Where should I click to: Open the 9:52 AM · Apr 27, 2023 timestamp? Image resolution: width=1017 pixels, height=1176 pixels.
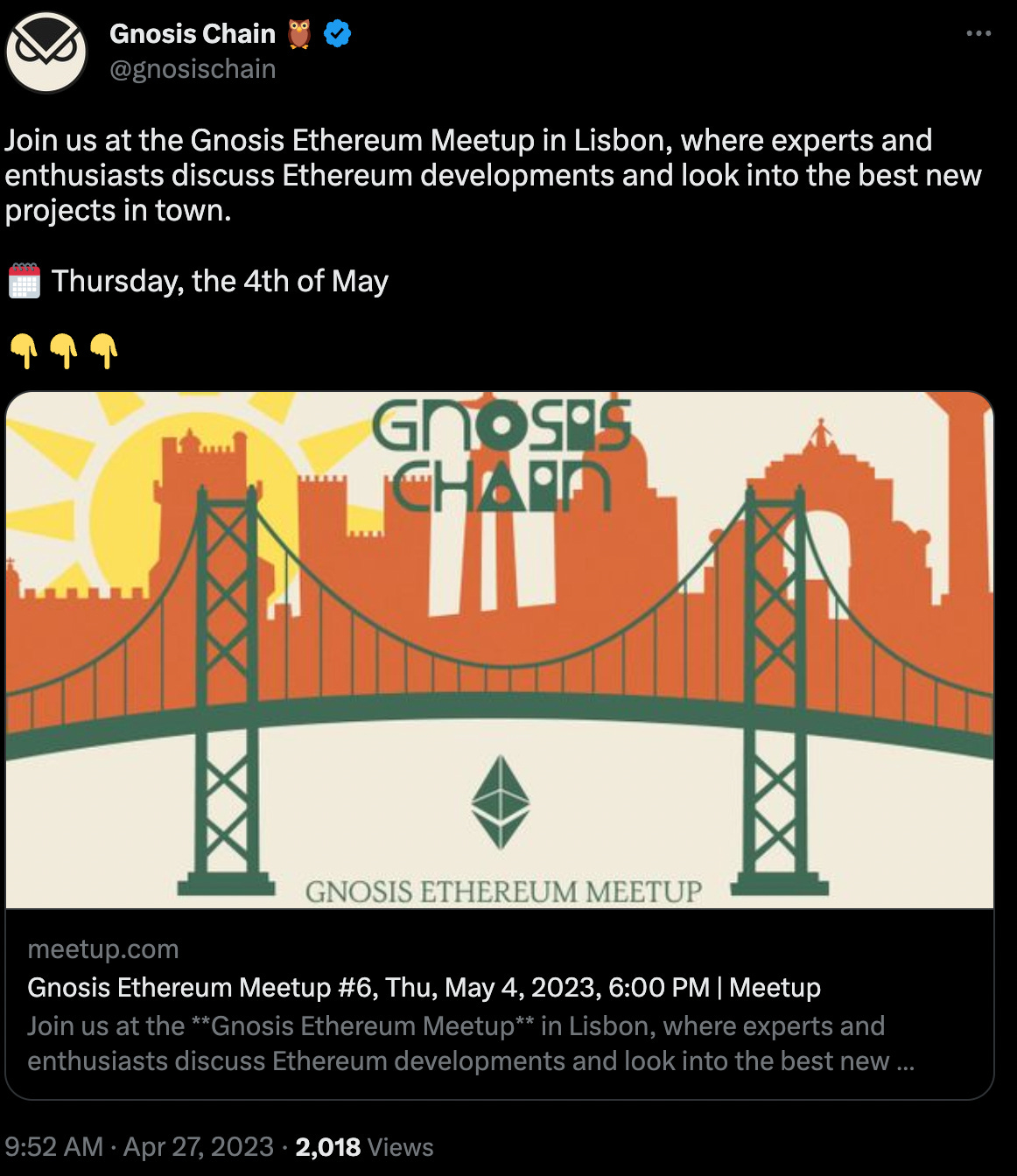point(139,1146)
